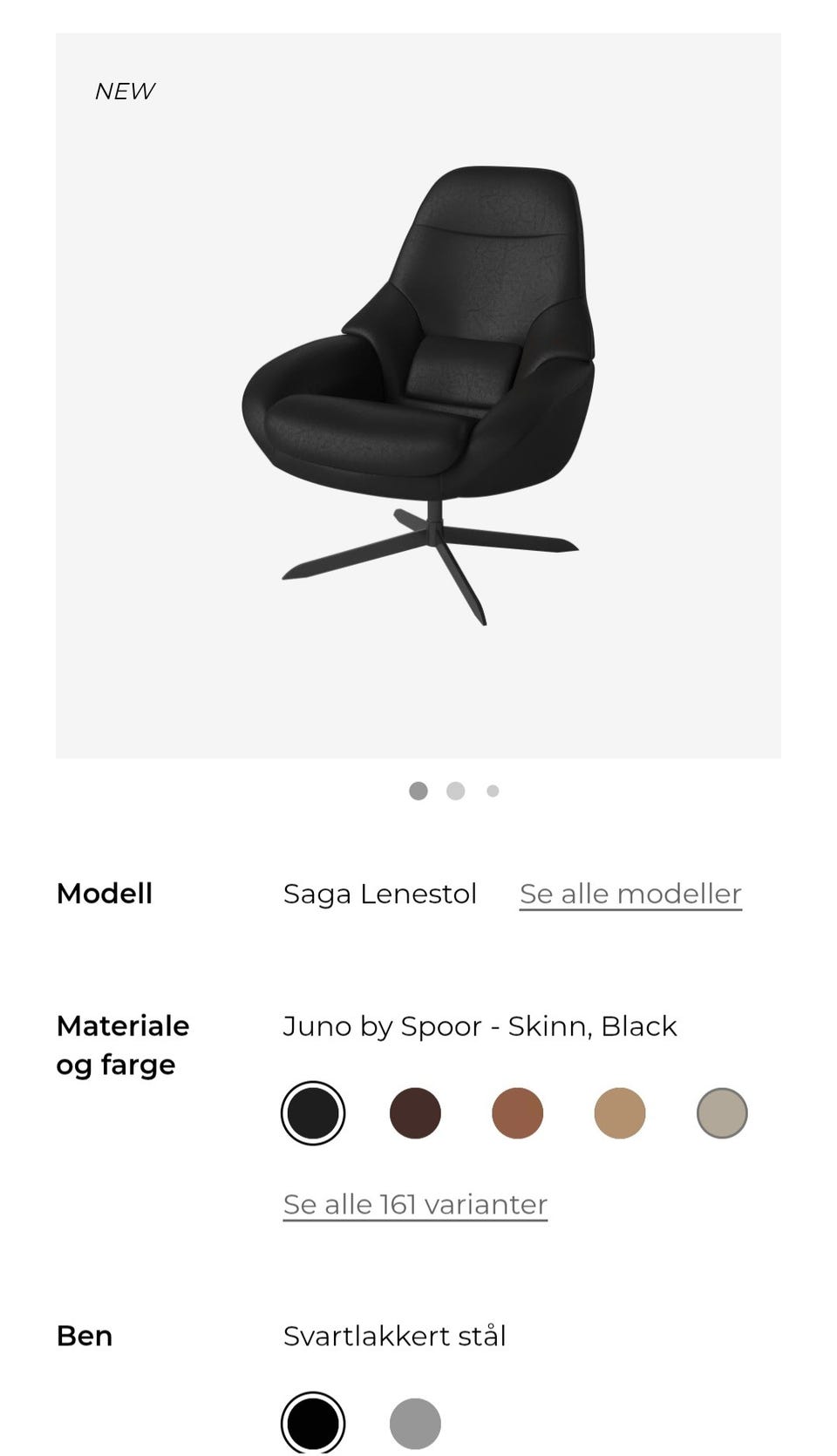
Task: View all 161 variants link
Action: pyautogui.click(x=415, y=1204)
